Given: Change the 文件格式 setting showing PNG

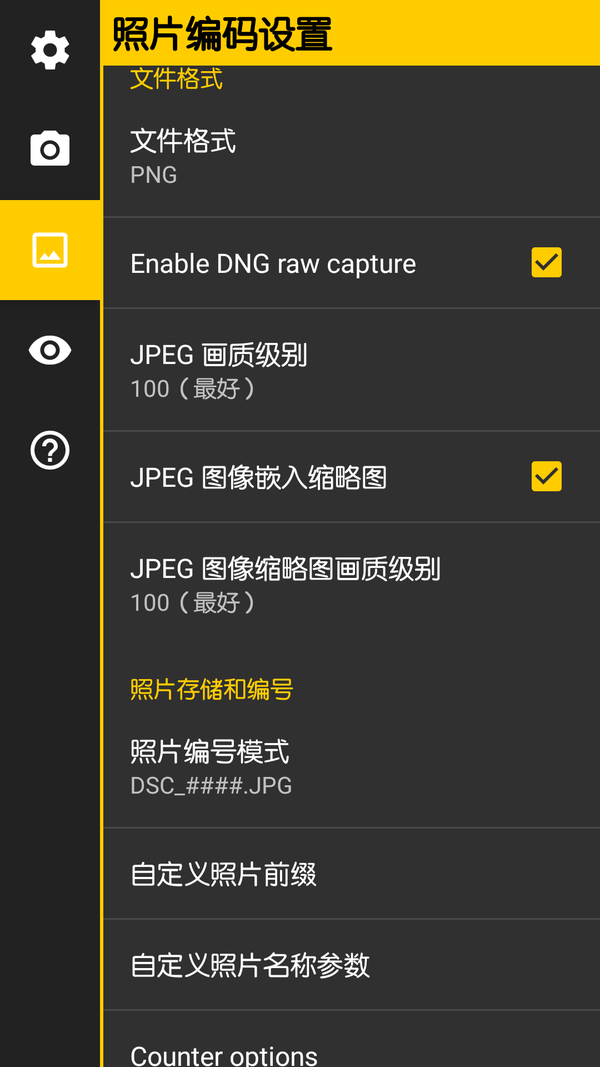Looking at the screenshot, I should [352, 157].
